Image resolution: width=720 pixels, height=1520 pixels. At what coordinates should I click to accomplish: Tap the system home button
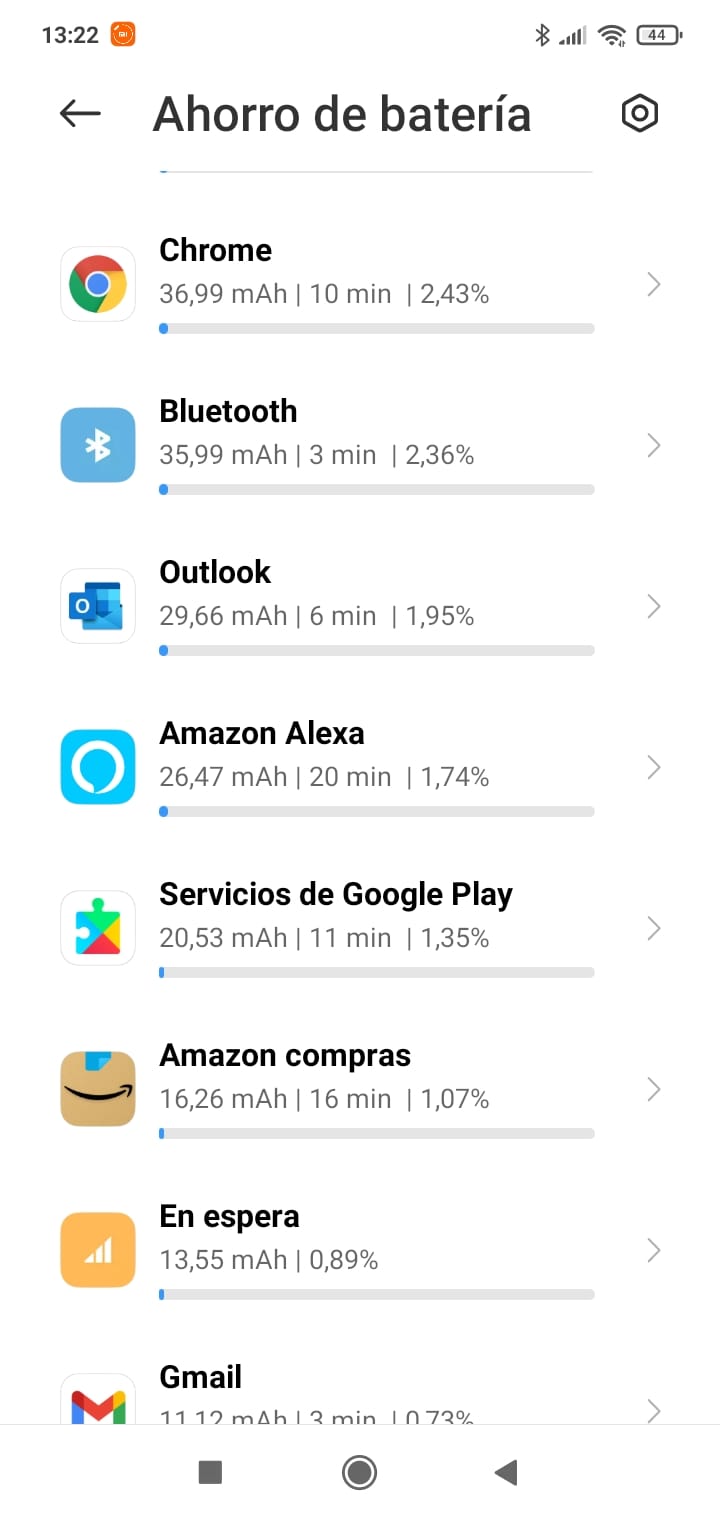click(359, 1472)
